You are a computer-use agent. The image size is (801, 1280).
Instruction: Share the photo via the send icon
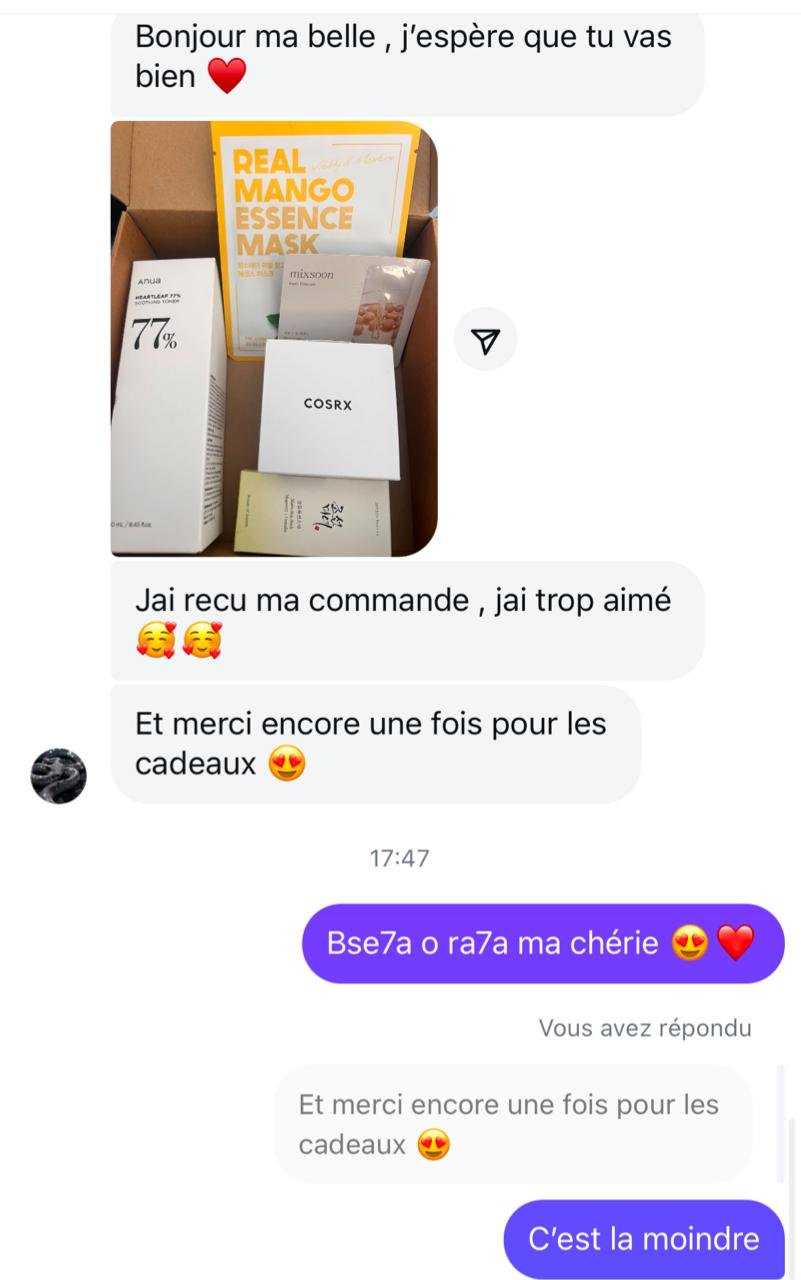[485, 339]
